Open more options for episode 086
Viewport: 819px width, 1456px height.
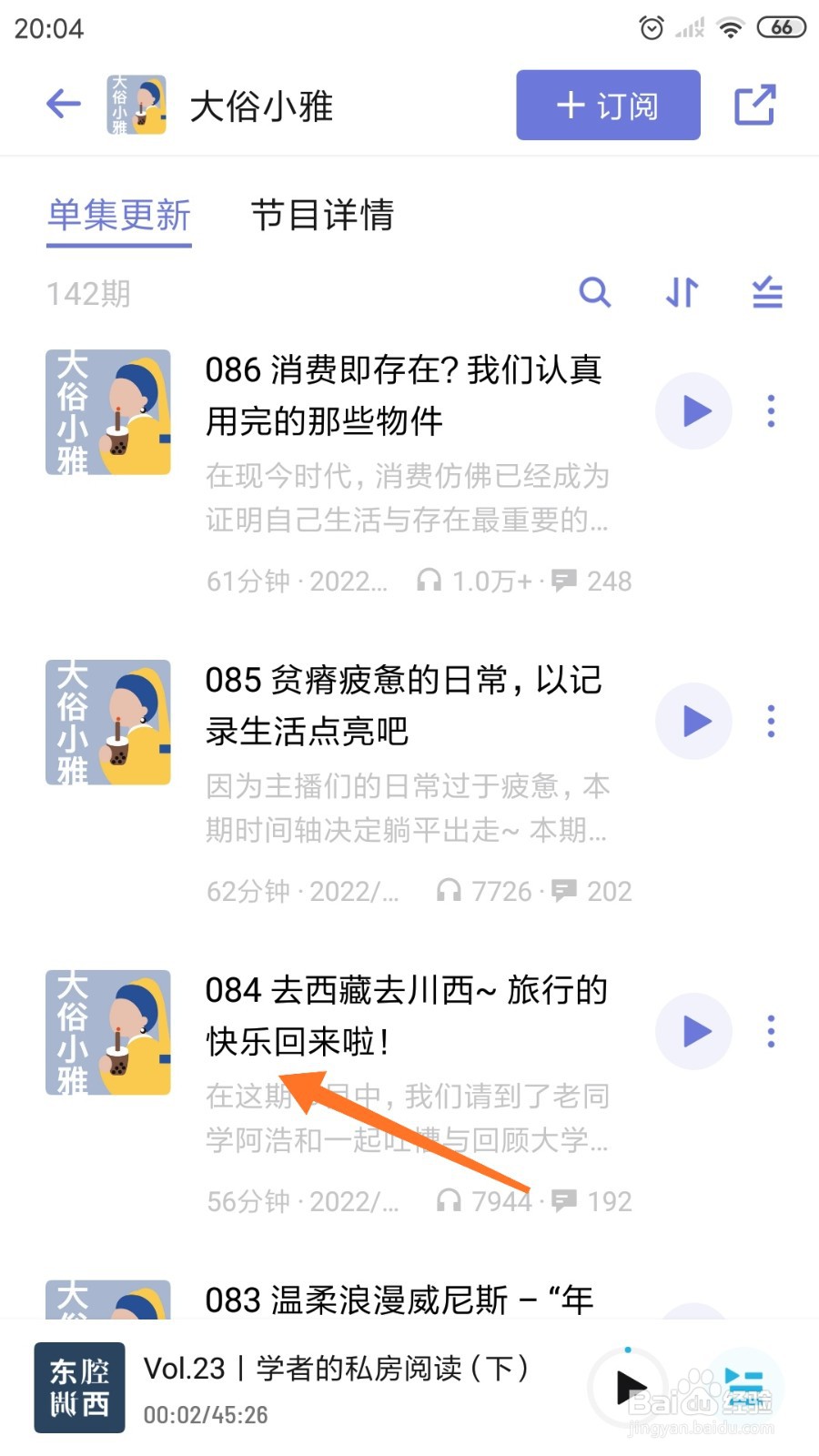tap(771, 411)
